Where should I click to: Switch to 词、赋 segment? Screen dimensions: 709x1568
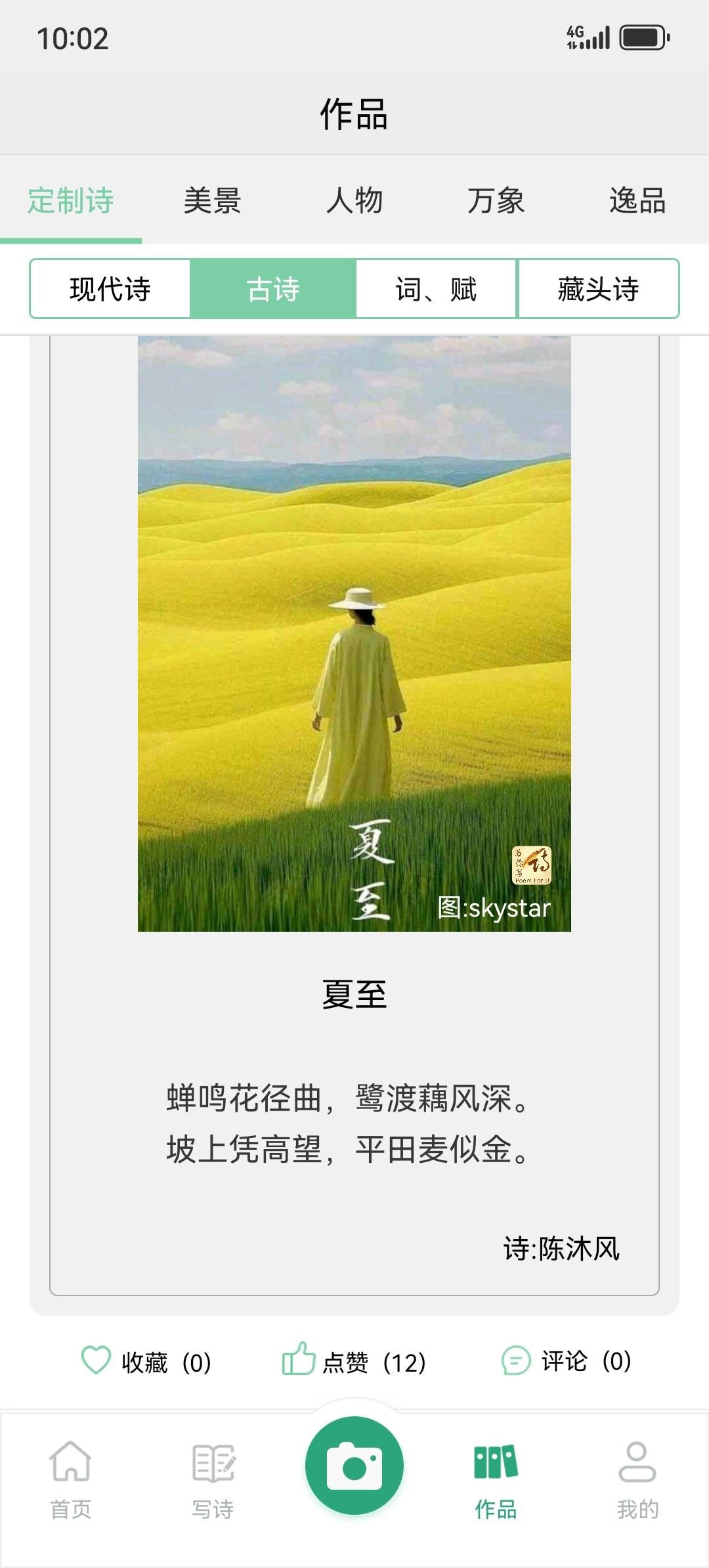click(436, 289)
